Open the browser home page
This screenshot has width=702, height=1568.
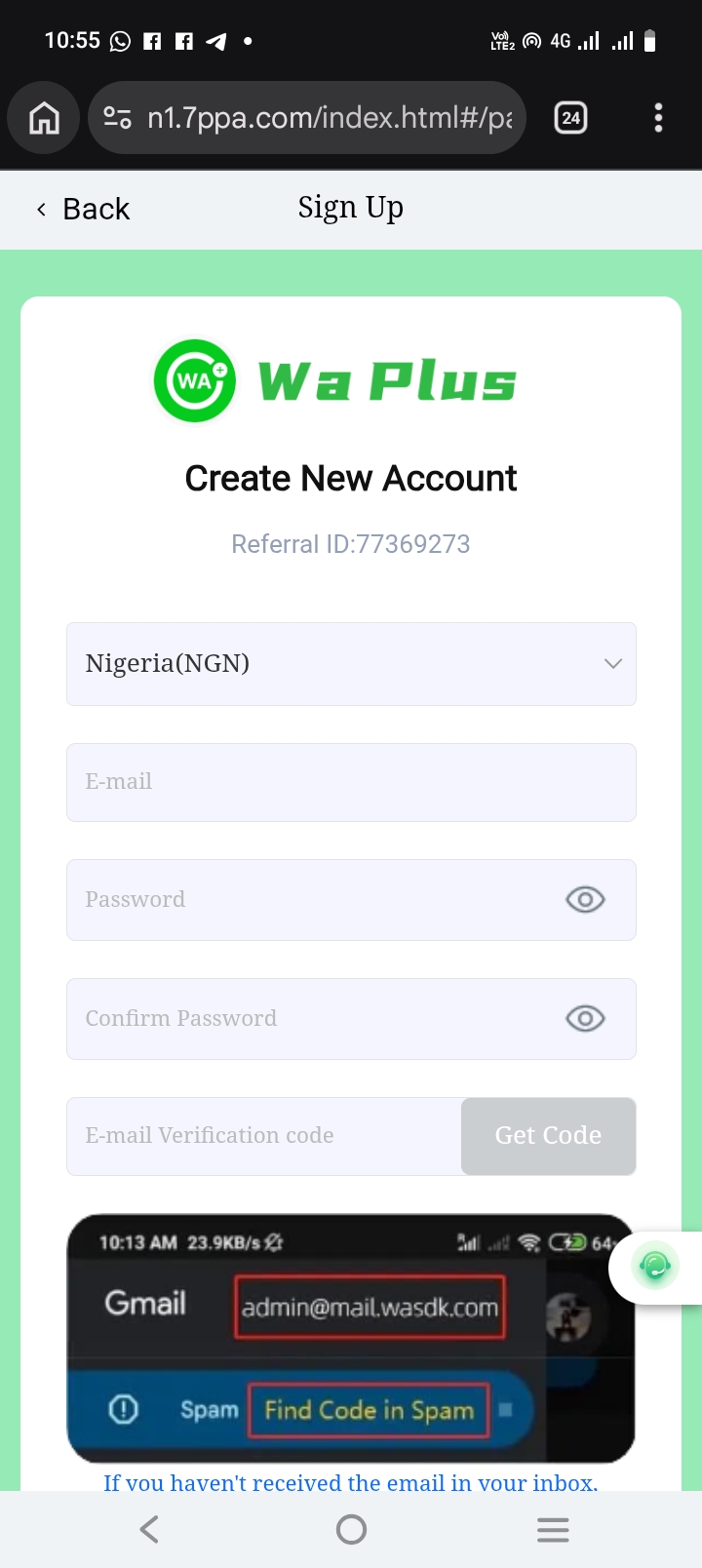[44, 119]
